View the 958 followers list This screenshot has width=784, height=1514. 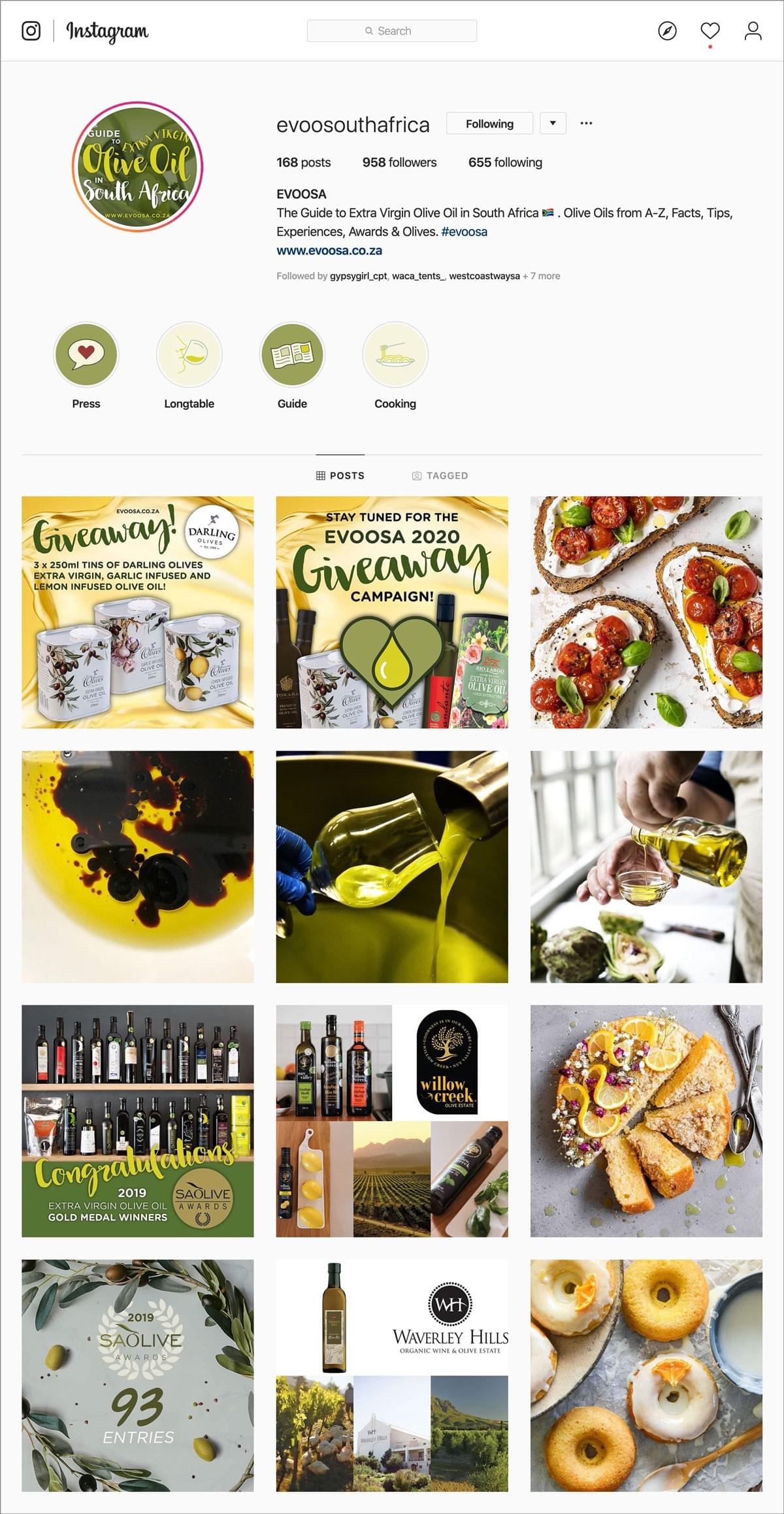[x=399, y=162]
